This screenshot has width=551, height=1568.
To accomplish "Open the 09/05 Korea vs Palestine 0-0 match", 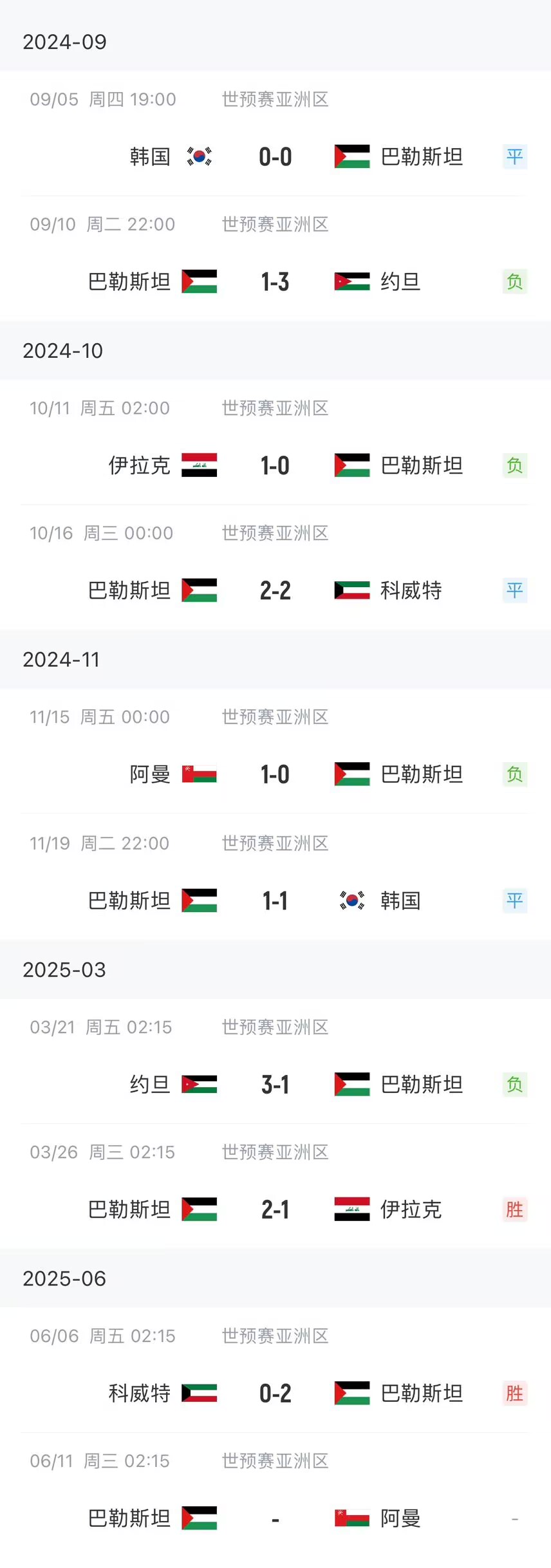I will tap(275, 156).
